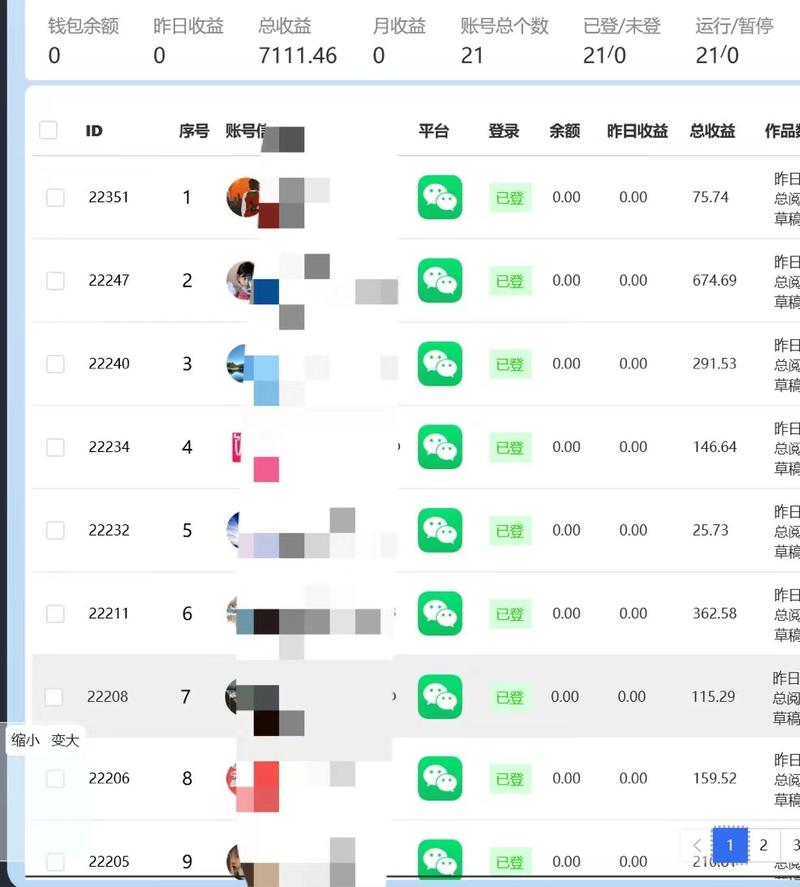Tick the checkbox of row 22234
800x887 pixels.
tap(55, 447)
